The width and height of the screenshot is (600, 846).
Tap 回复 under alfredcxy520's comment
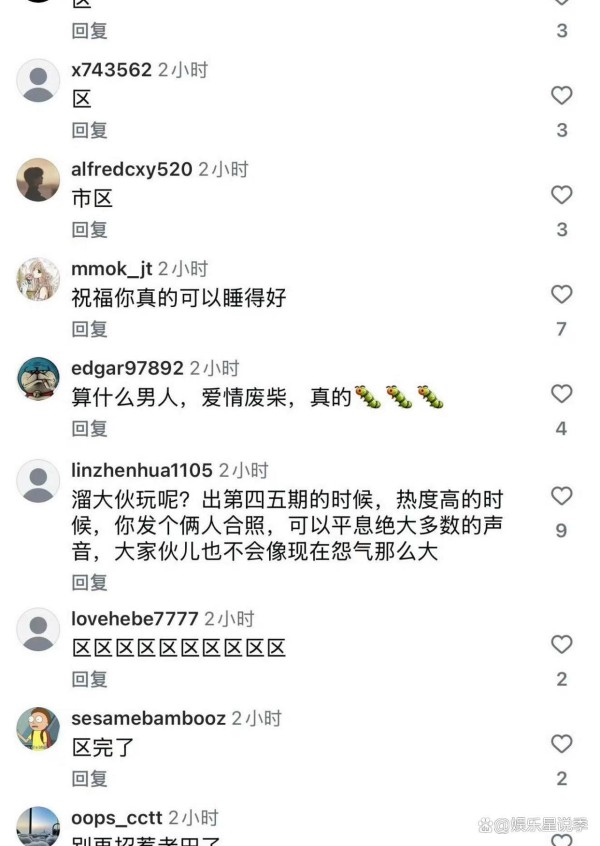click(x=89, y=229)
